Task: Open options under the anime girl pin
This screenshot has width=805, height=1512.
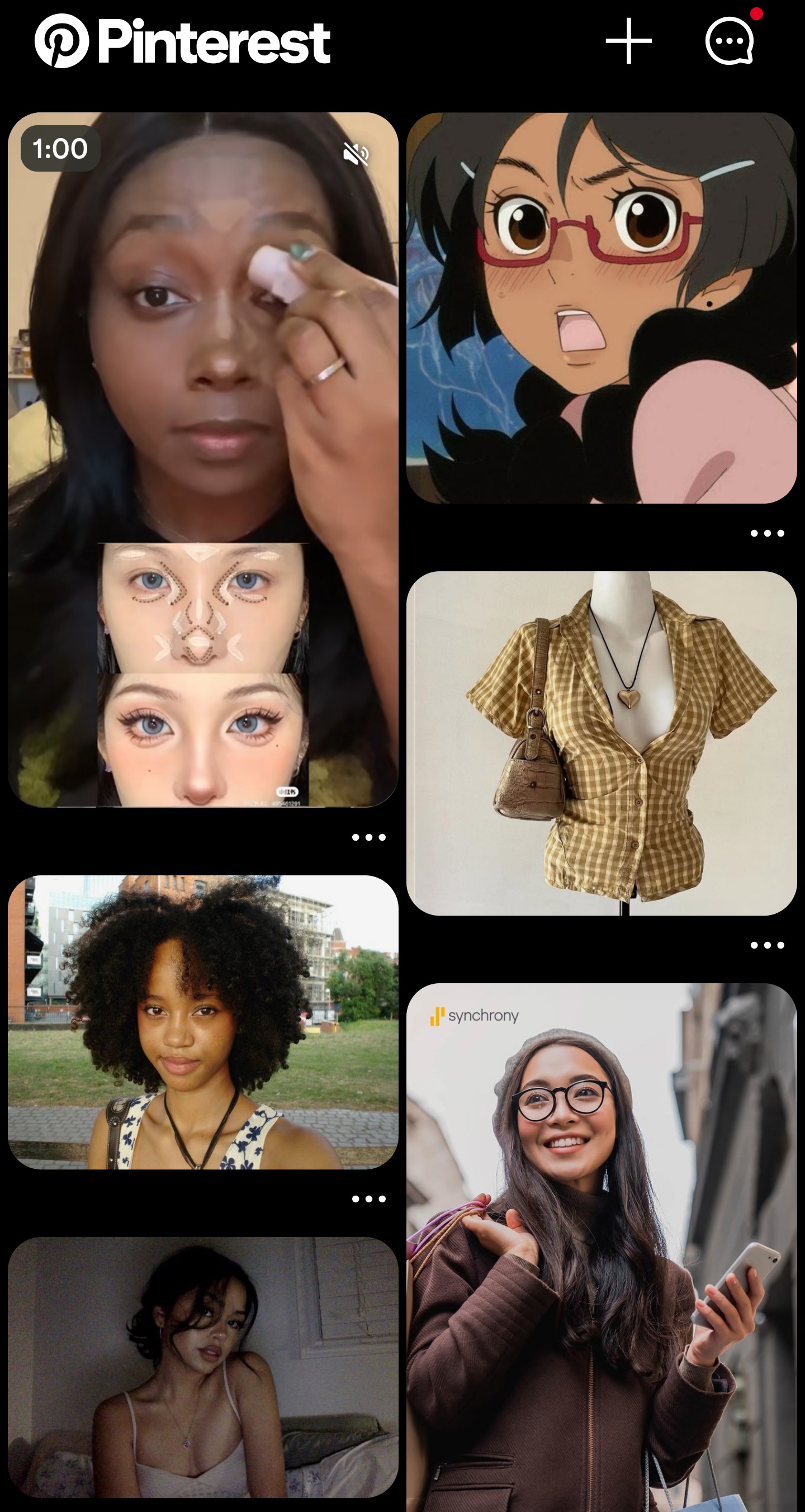Action: point(767,533)
